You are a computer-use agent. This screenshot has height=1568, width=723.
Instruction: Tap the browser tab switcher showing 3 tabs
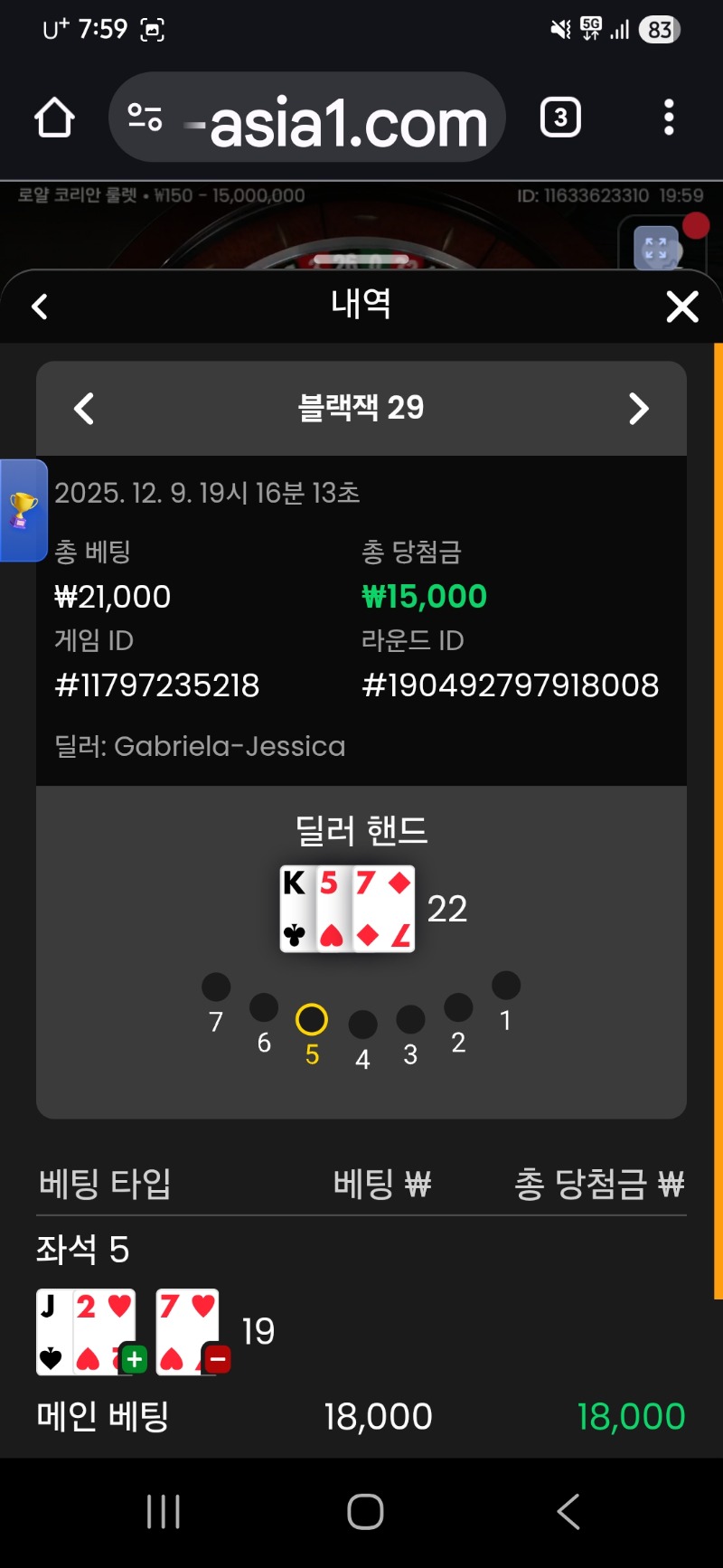559,118
